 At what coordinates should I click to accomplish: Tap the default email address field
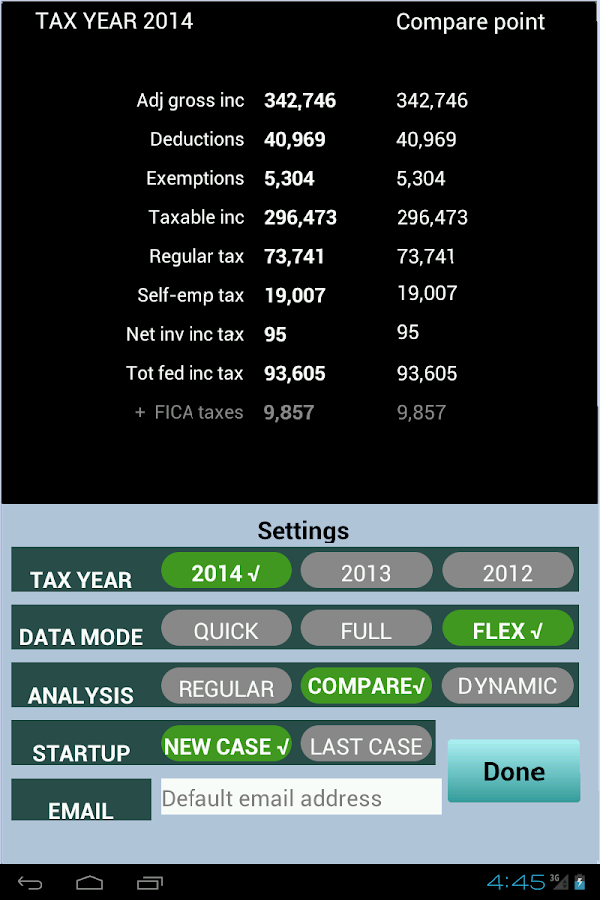pyautogui.click(x=300, y=798)
